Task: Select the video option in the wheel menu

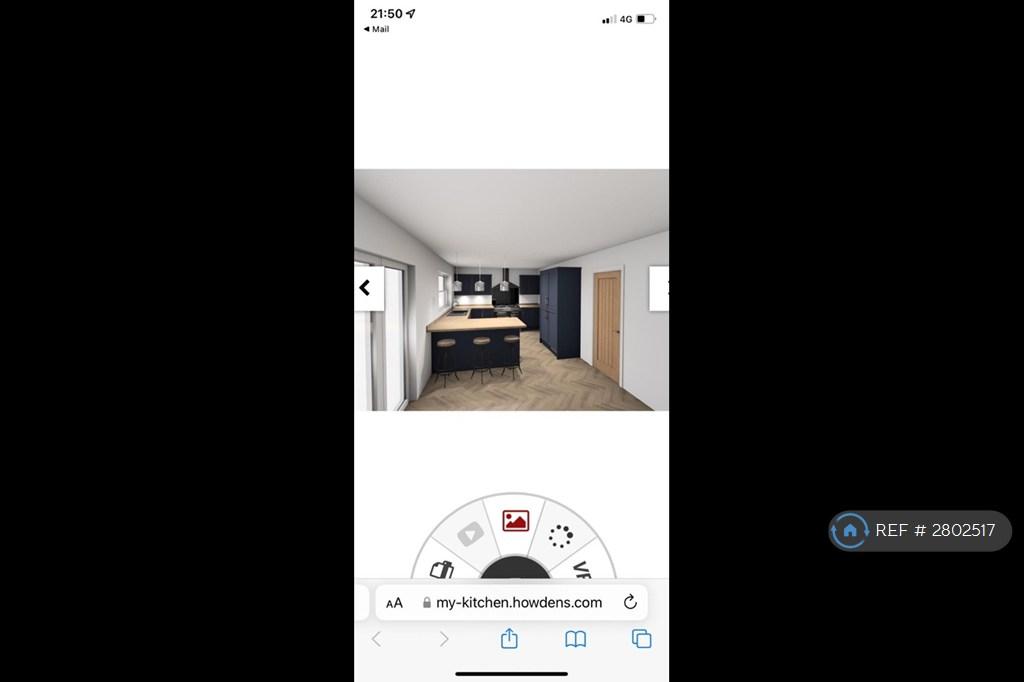Action: click(470, 535)
